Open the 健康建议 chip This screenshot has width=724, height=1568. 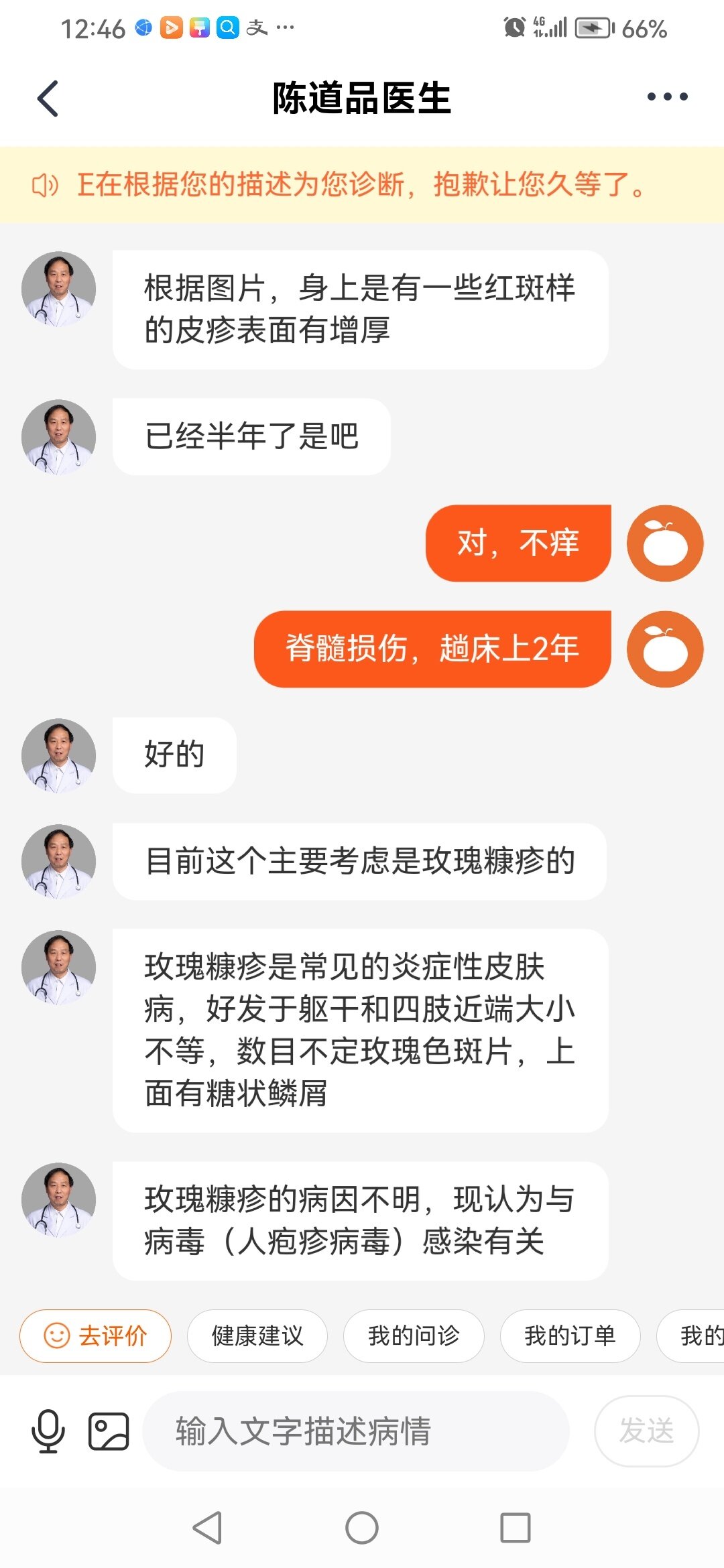click(257, 1335)
